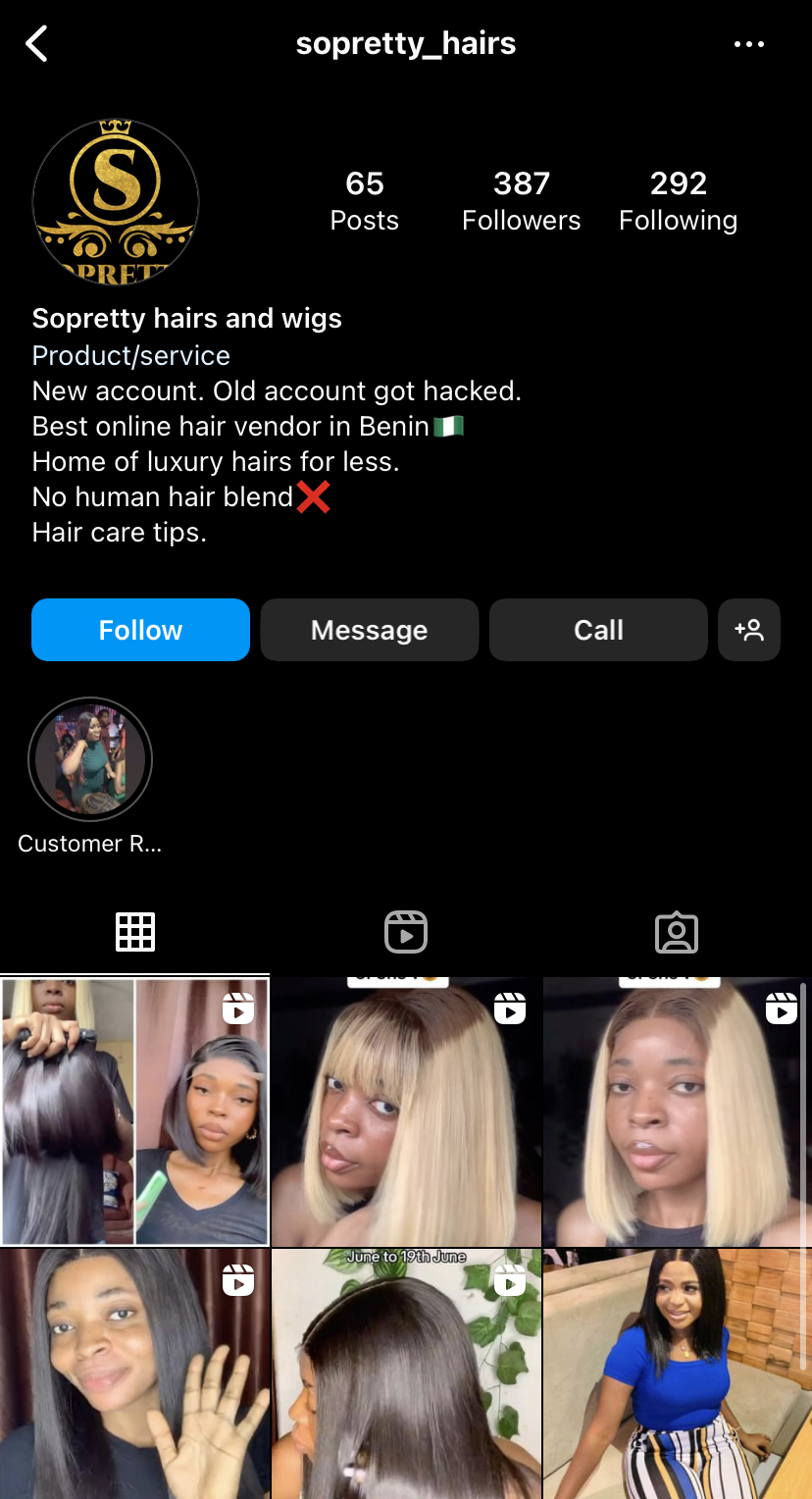Open the Customer R... story highlight
Screen dimensions: 812x1499
pyautogui.click(x=90, y=759)
